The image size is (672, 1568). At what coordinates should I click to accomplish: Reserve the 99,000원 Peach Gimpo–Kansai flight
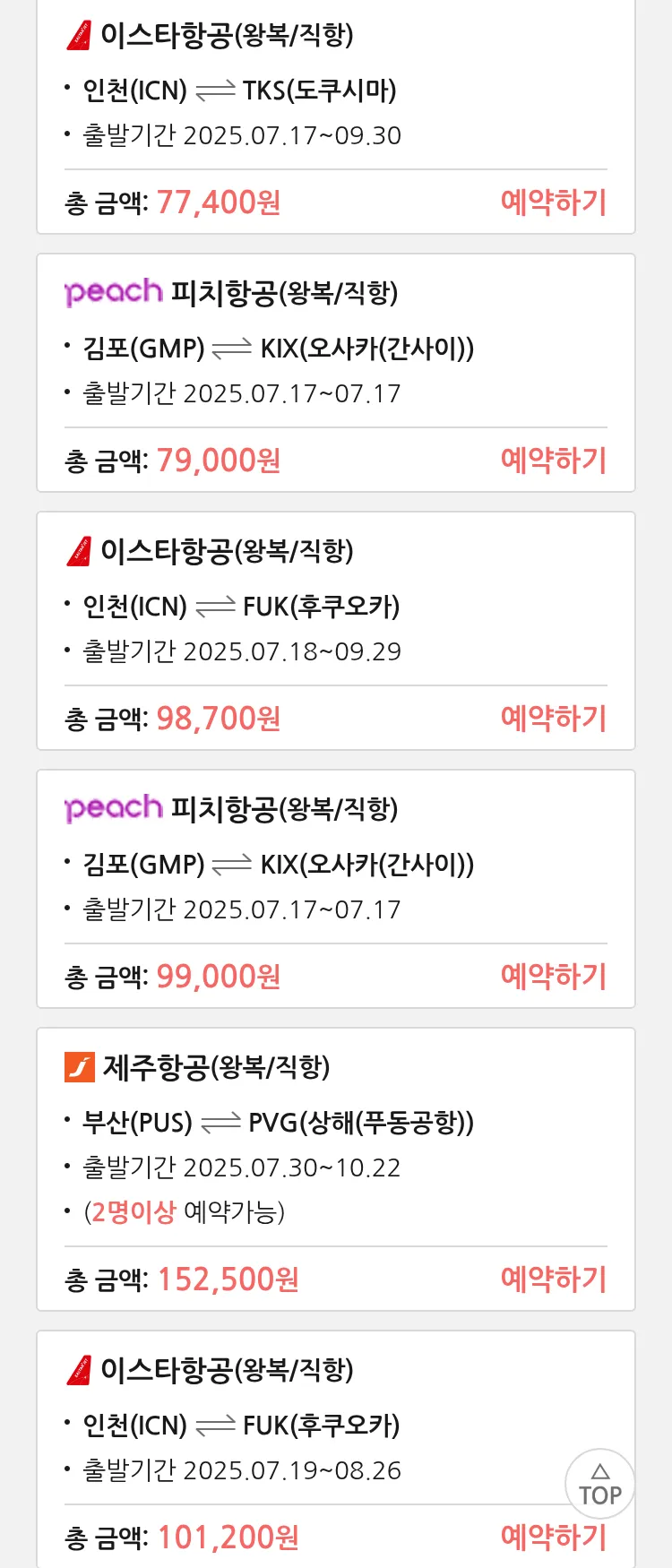point(553,977)
